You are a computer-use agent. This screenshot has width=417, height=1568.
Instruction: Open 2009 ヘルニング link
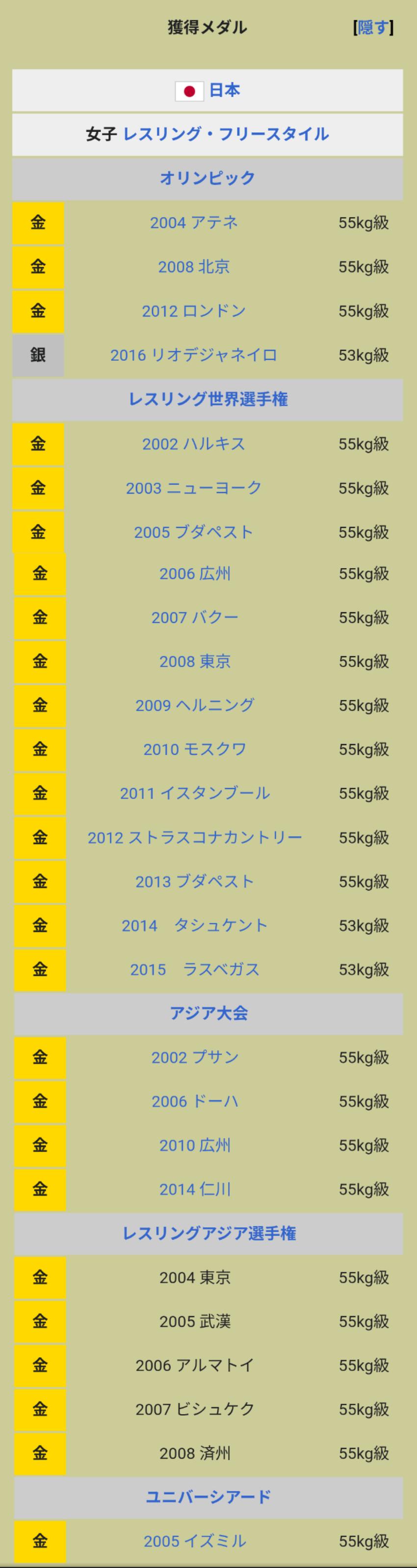point(195,705)
